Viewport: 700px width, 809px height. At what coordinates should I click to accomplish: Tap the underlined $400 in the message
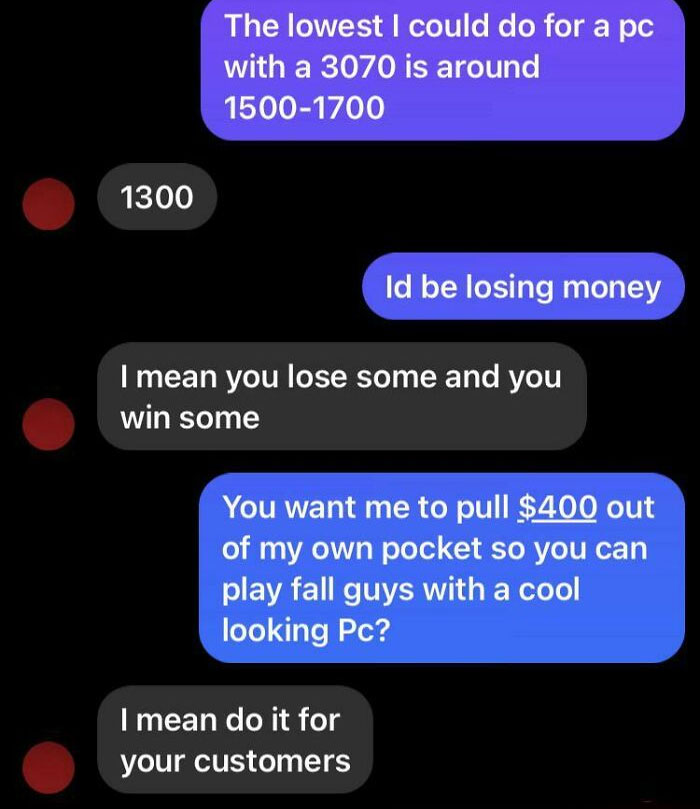coord(557,506)
